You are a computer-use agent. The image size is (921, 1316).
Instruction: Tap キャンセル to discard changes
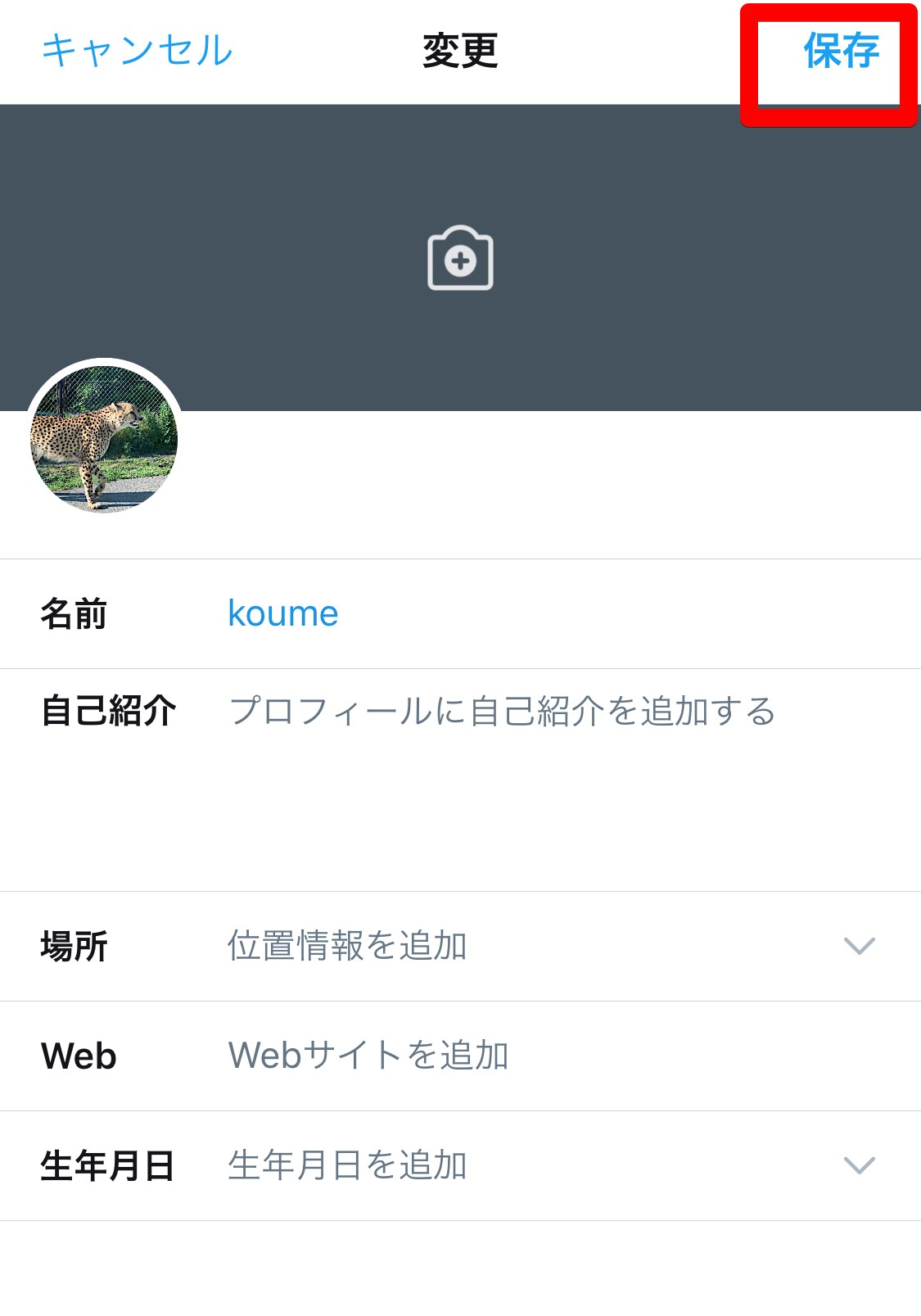tap(137, 51)
